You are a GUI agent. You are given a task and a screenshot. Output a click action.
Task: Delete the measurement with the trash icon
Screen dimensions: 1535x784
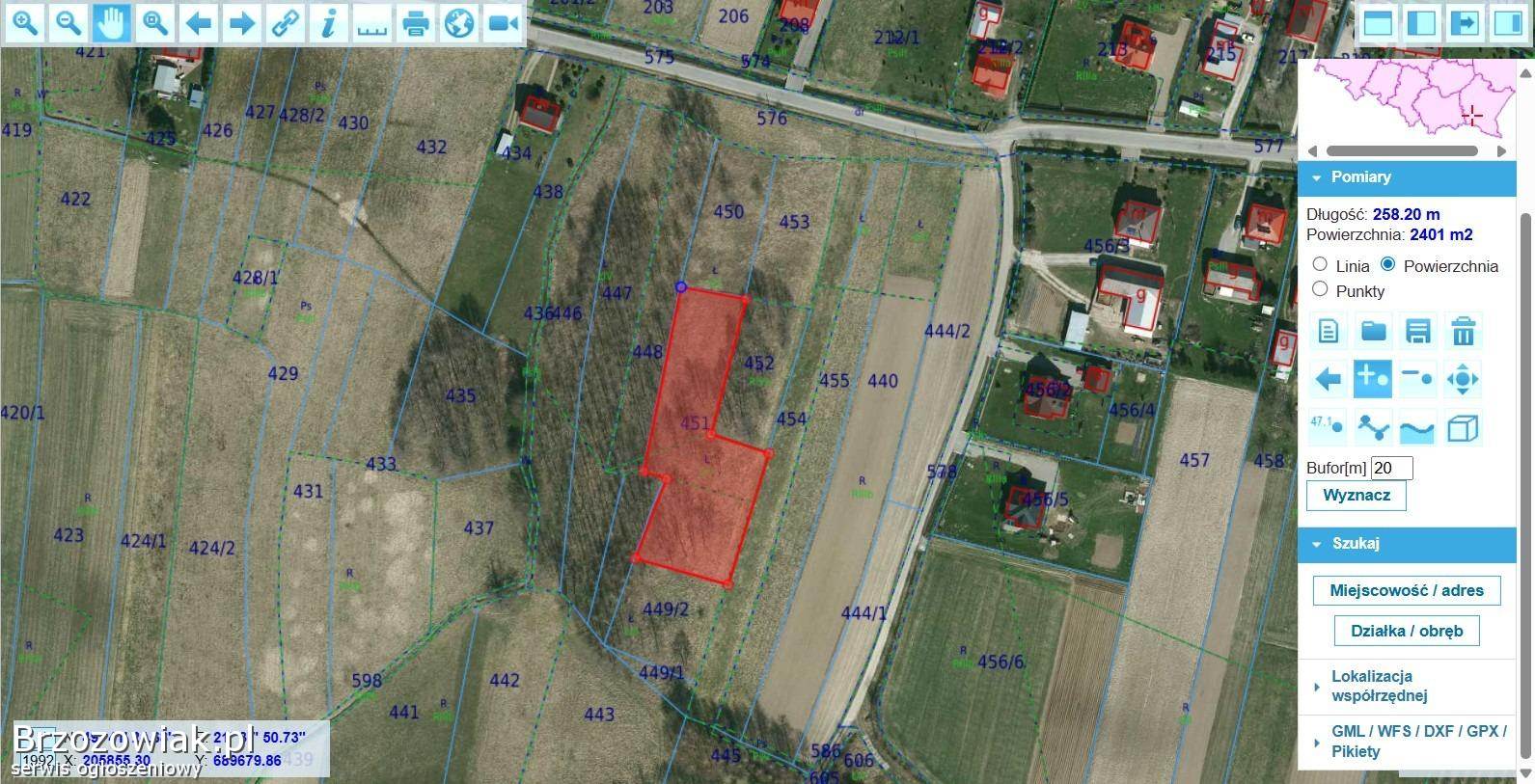1464,331
